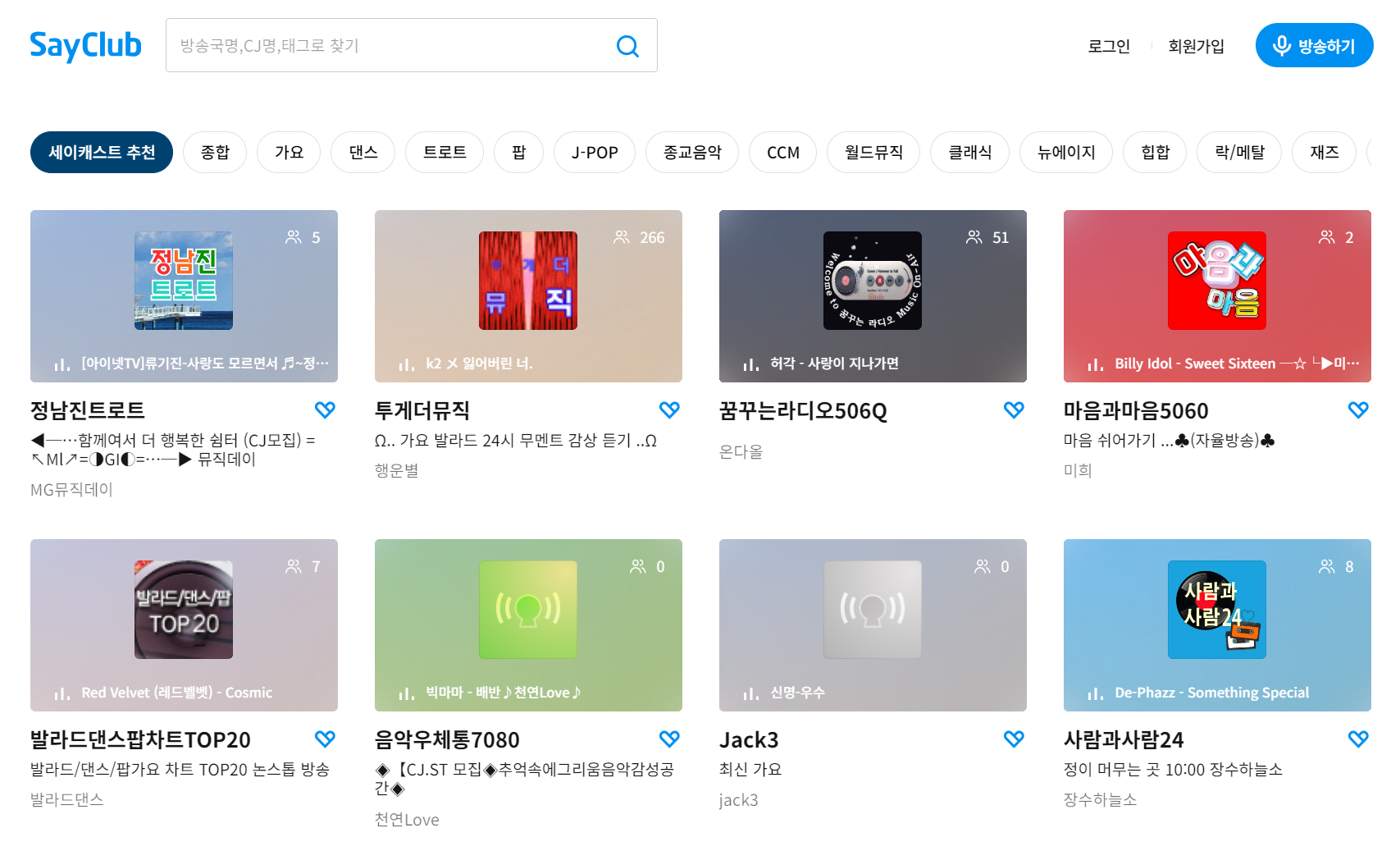This screenshot has width=1400, height=860.
Task: Open the 로그인 link
Action: tap(1108, 46)
